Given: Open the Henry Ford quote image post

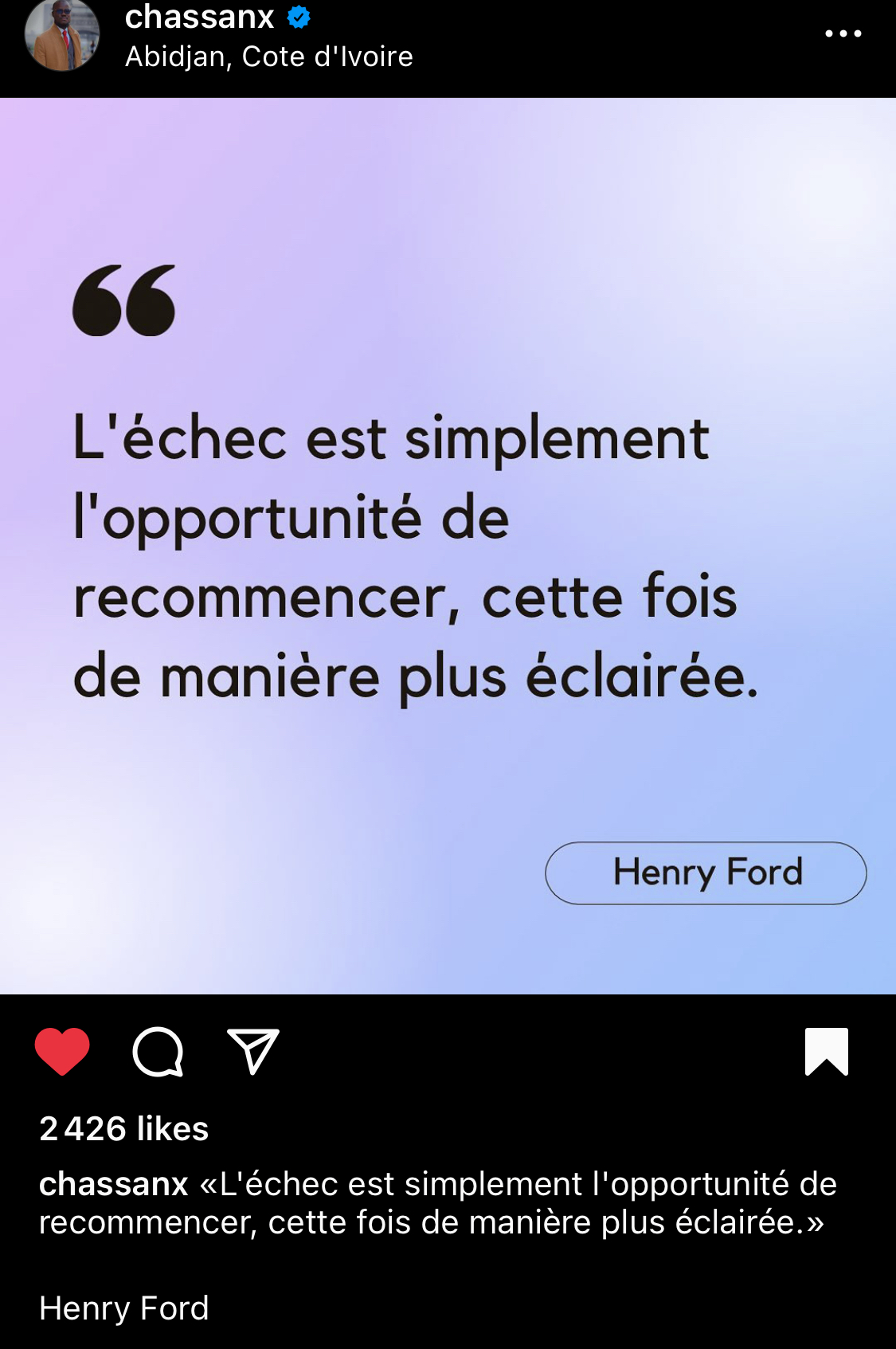Looking at the screenshot, I should [448, 546].
